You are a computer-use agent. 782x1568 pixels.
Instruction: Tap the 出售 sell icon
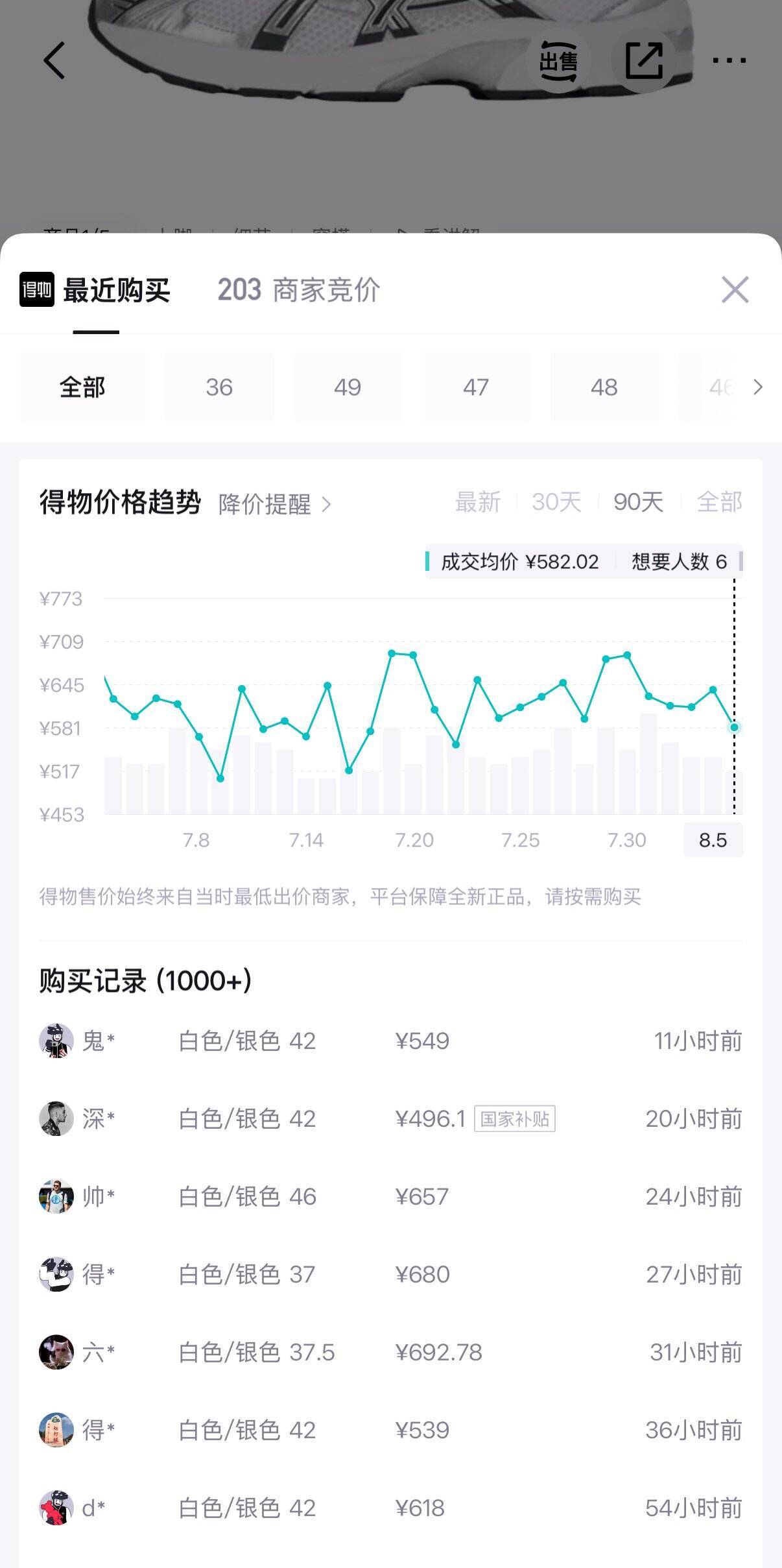pos(558,61)
